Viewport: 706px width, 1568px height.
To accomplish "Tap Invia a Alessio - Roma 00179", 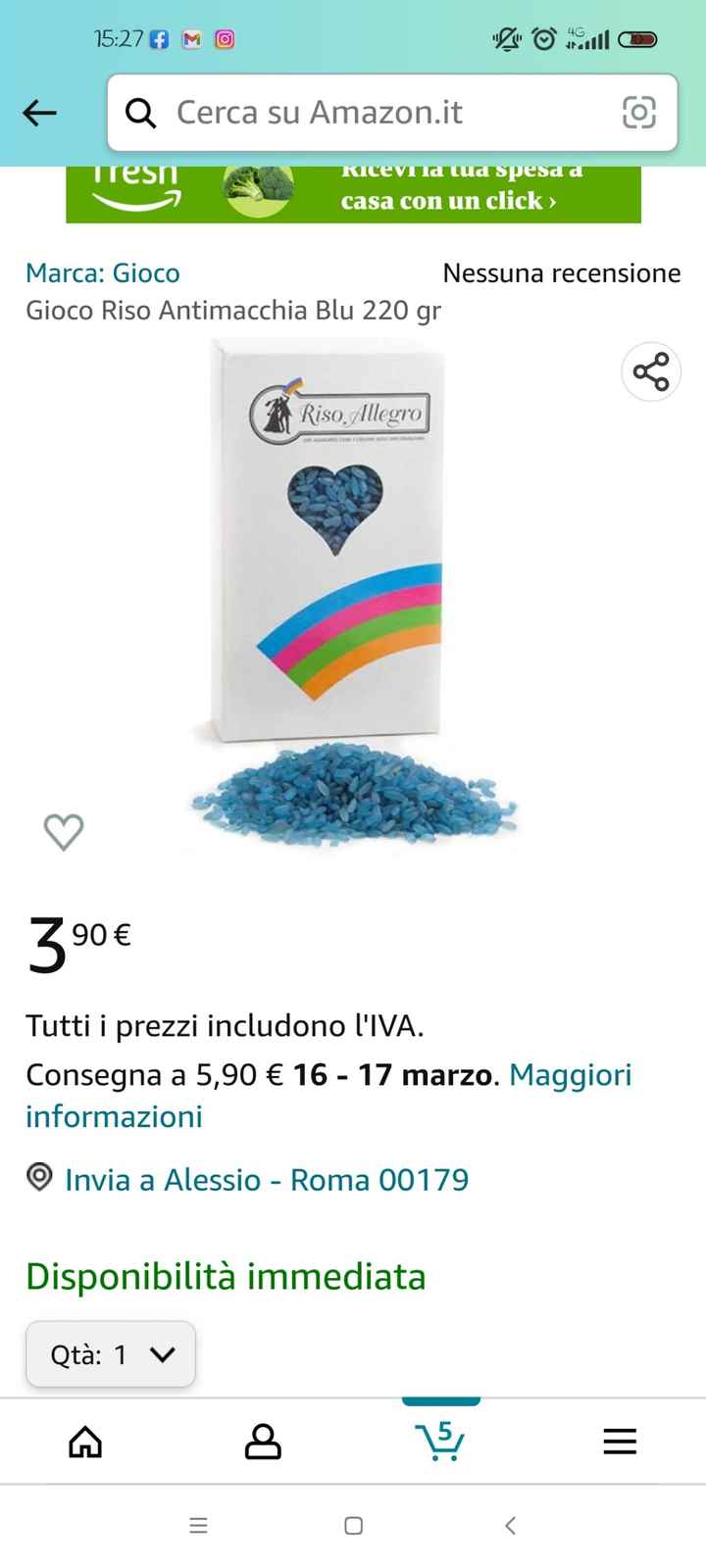I will coord(265,1180).
